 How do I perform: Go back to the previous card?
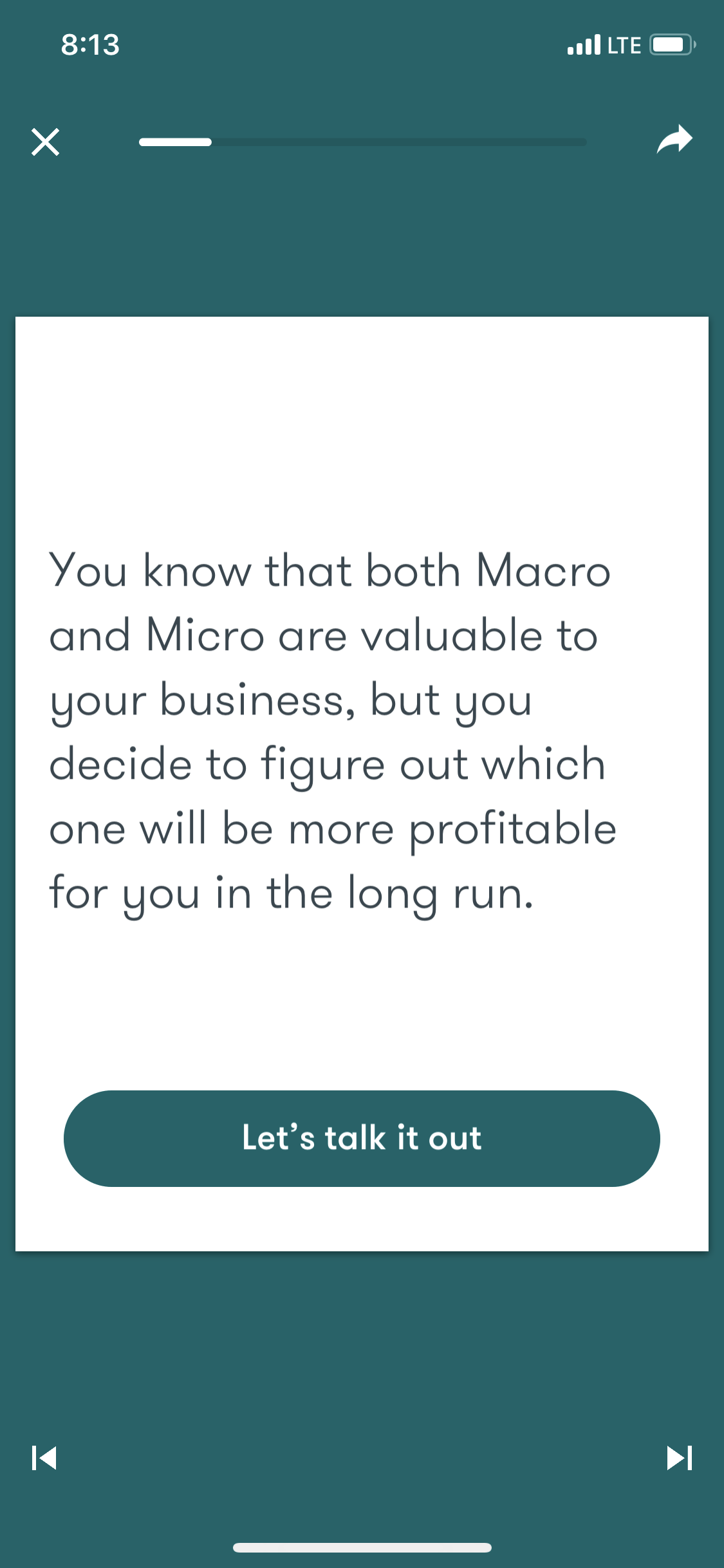(x=44, y=1458)
